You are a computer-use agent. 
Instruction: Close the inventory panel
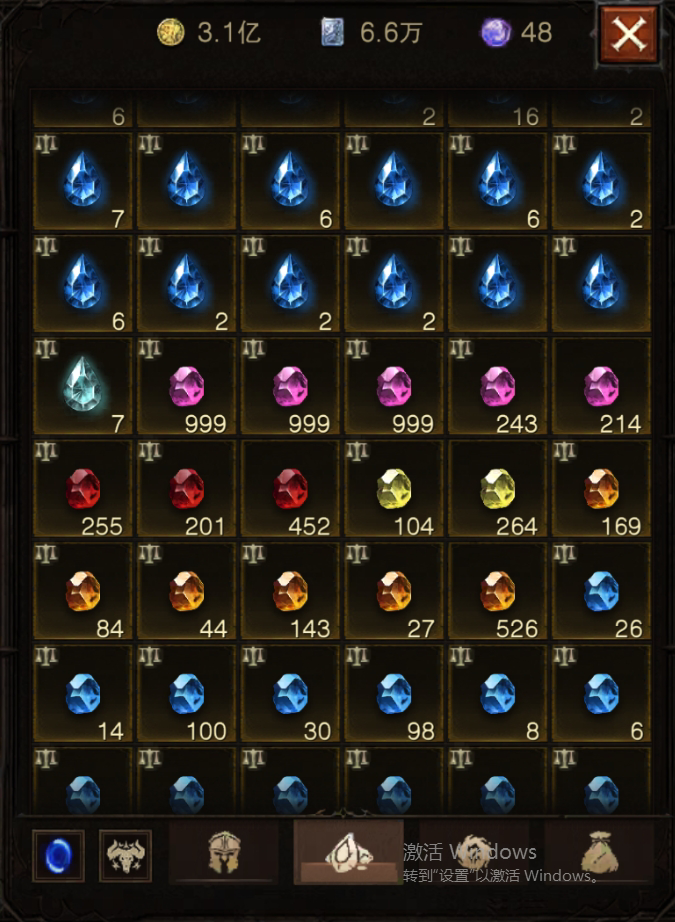point(628,35)
